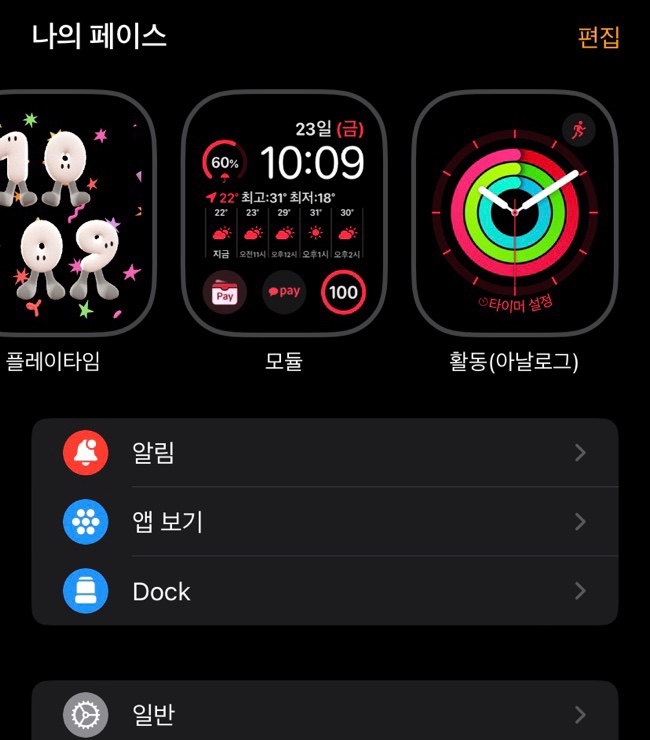Open the Dock settings row
650x740 pixels.
pyautogui.click(x=325, y=591)
